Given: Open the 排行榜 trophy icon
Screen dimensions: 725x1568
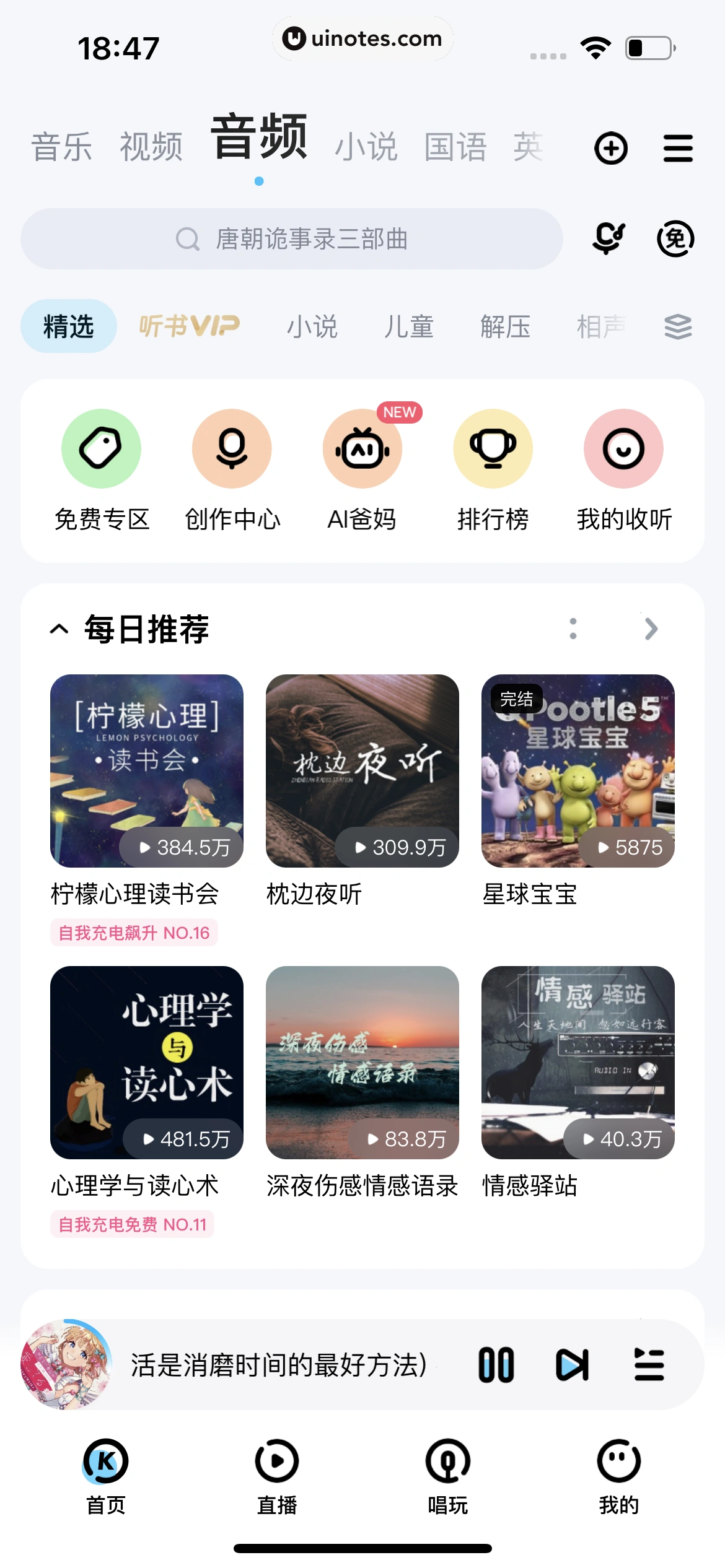Looking at the screenshot, I should click(x=493, y=448).
